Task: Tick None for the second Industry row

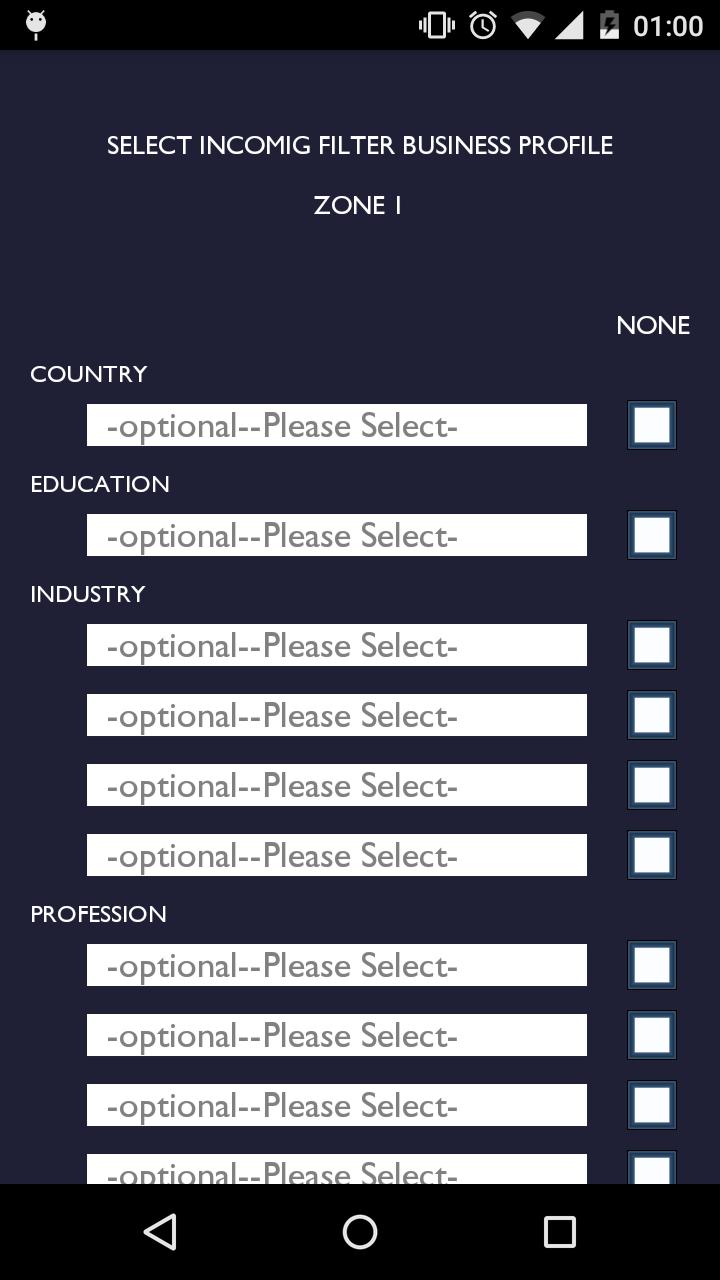Action: 652,715
